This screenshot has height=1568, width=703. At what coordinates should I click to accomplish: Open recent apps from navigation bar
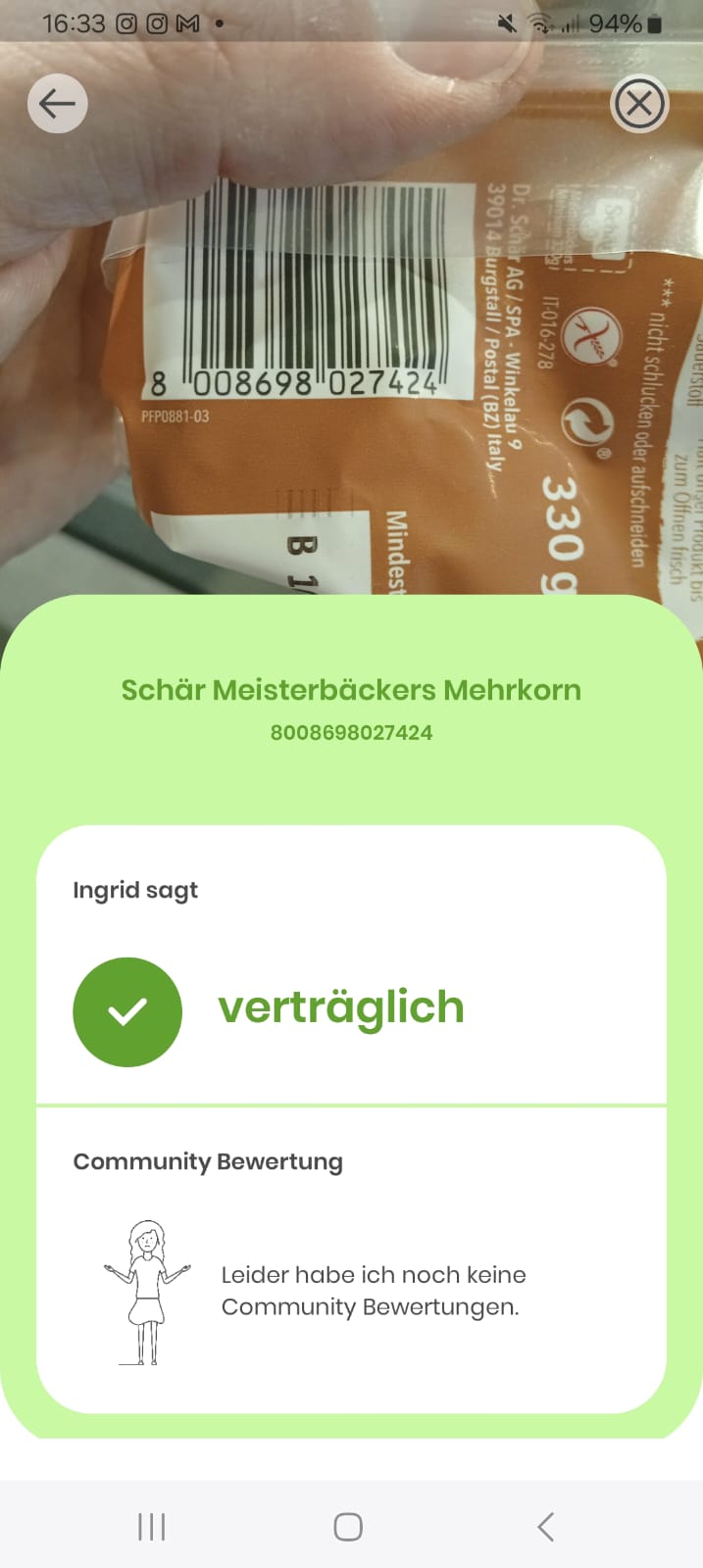click(152, 1526)
